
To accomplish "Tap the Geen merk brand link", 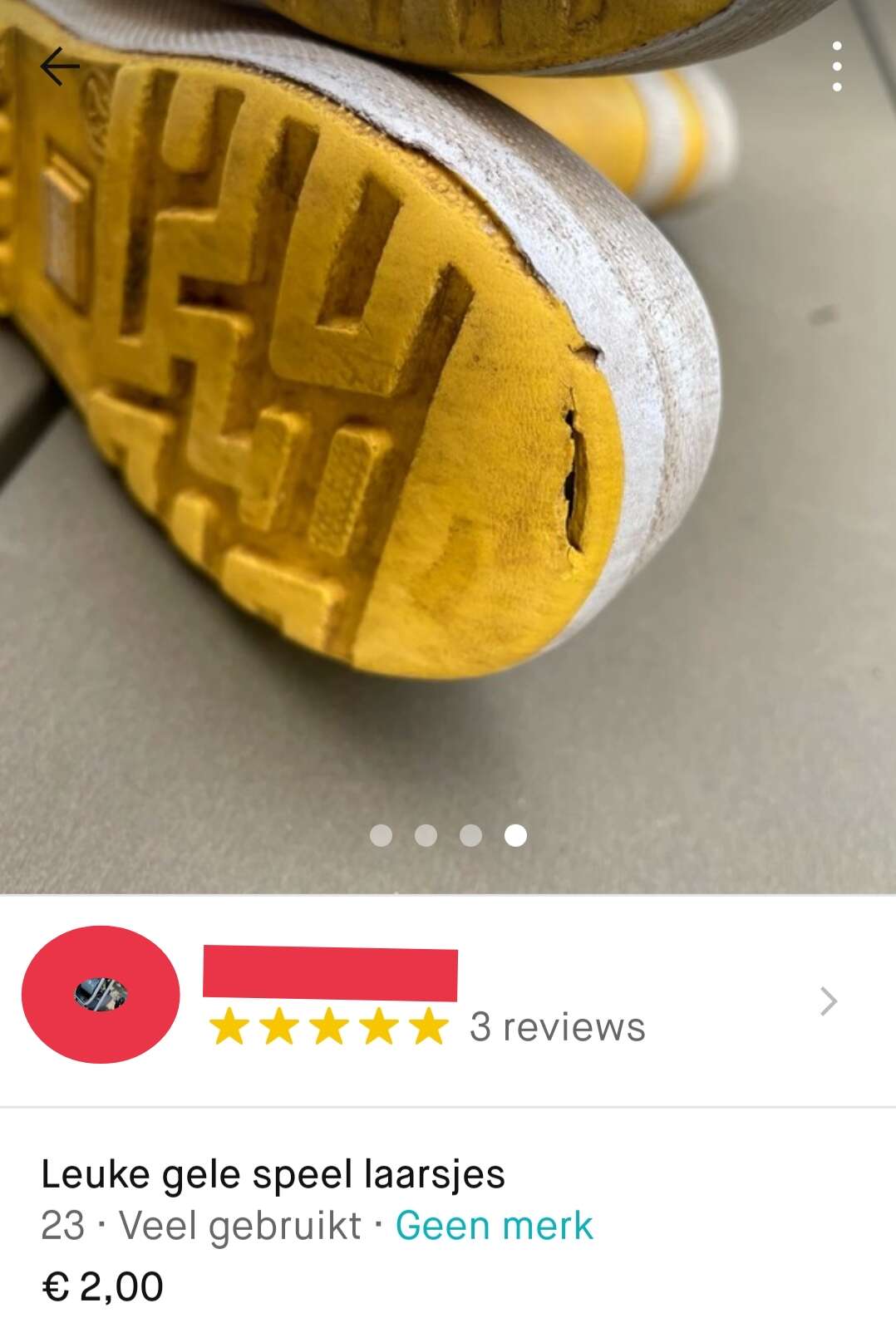I will tap(494, 1226).
